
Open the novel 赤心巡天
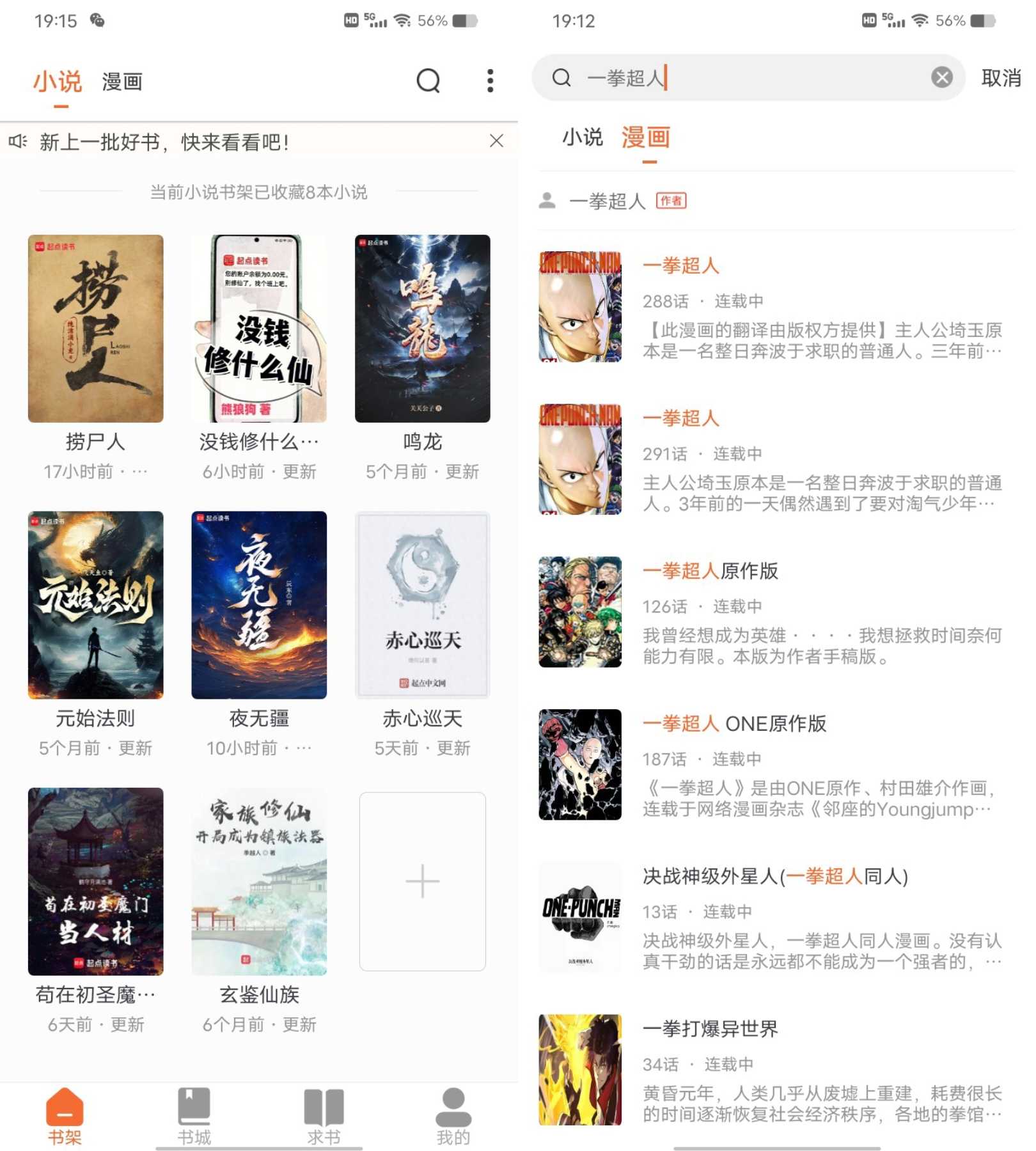pos(422,605)
